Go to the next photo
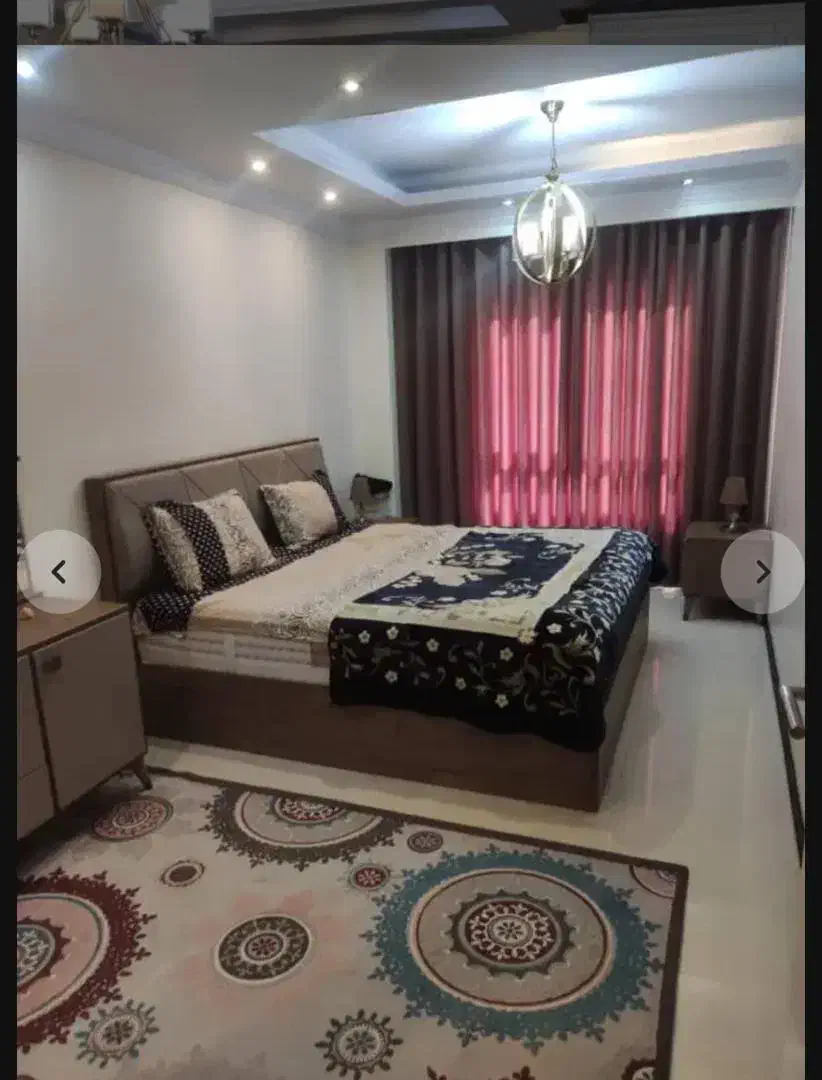Viewport: 822px width, 1080px height. pos(762,572)
